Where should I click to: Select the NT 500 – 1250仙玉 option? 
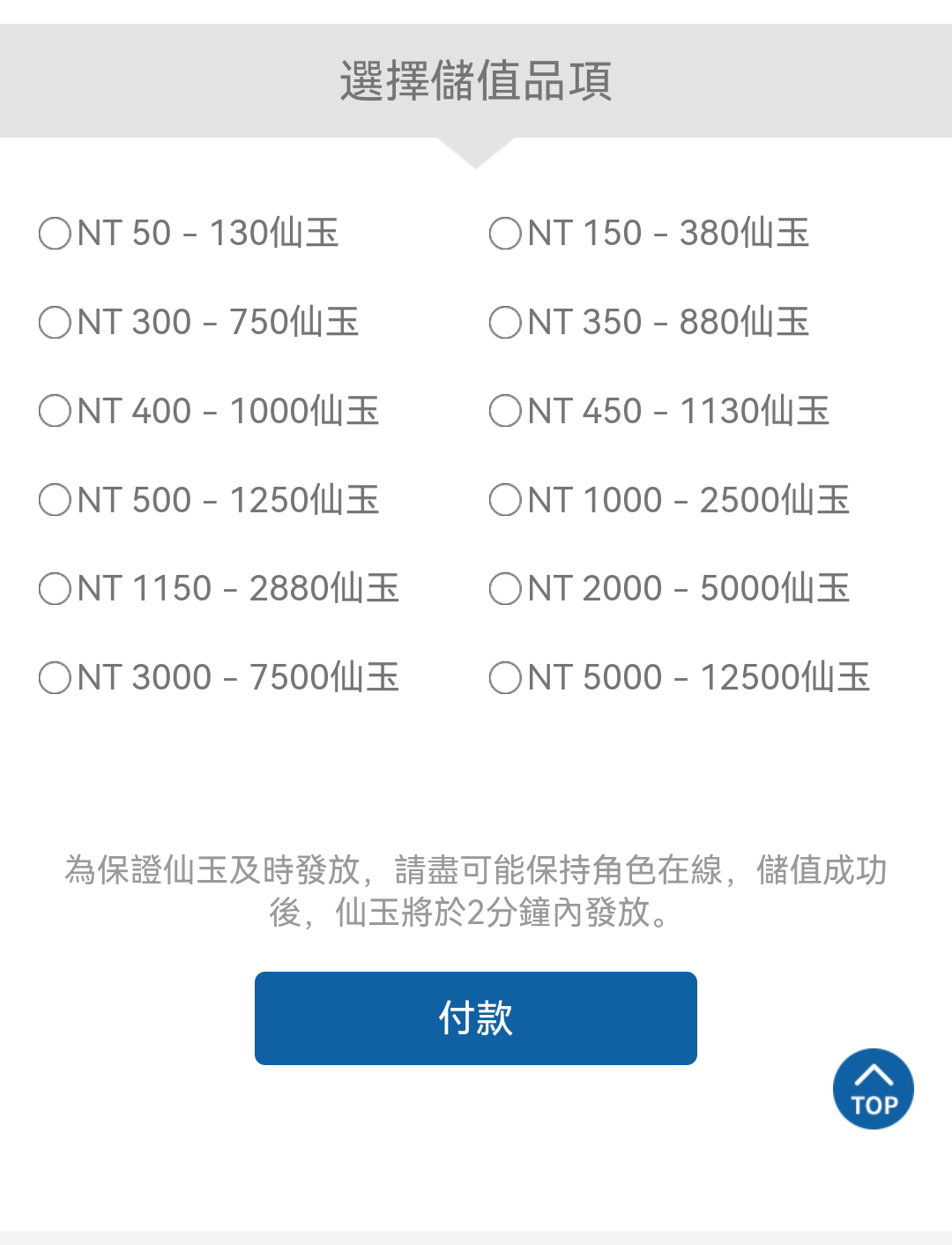(x=55, y=500)
